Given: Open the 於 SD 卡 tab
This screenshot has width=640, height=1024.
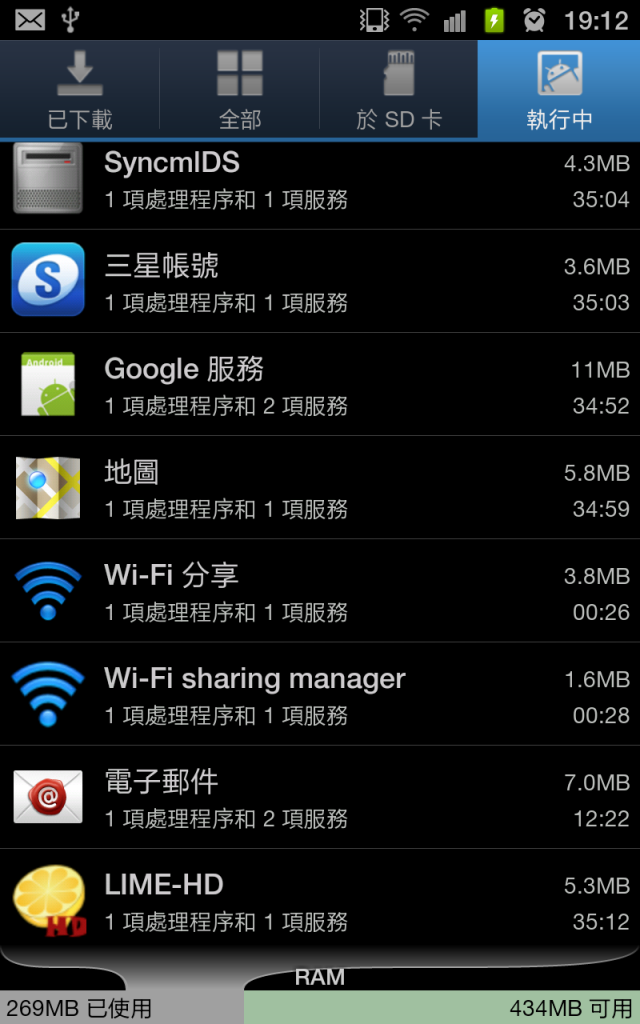Looking at the screenshot, I should pyautogui.click(x=399, y=90).
